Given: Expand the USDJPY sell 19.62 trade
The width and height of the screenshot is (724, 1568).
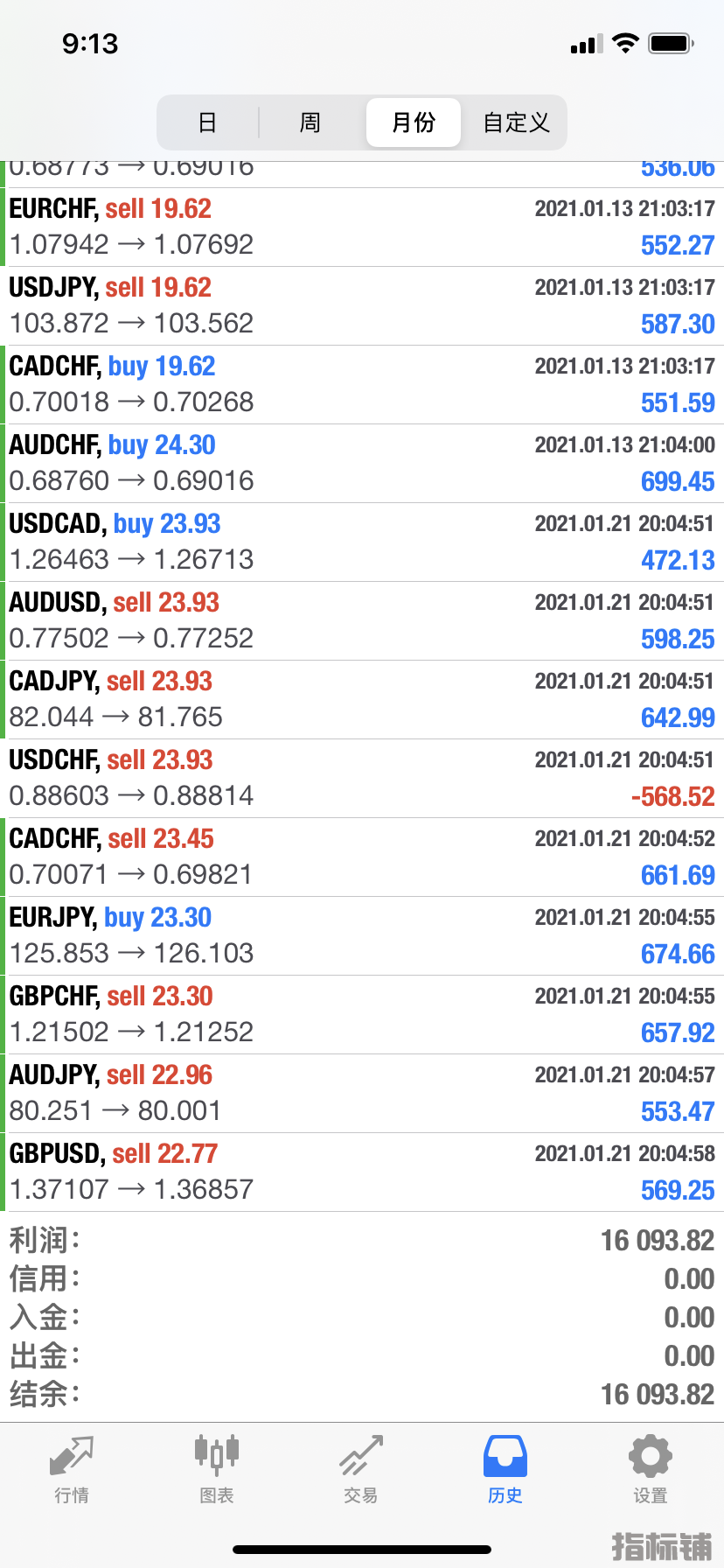Looking at the screenshot, I should click(362, 306).
